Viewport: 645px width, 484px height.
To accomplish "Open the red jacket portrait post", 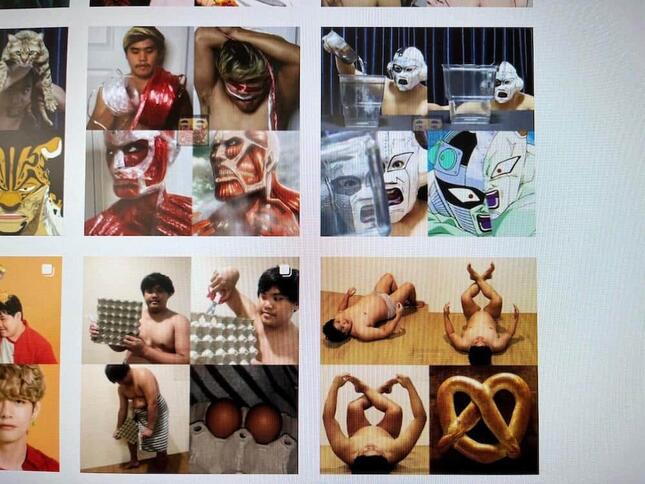I will point(29,365).
